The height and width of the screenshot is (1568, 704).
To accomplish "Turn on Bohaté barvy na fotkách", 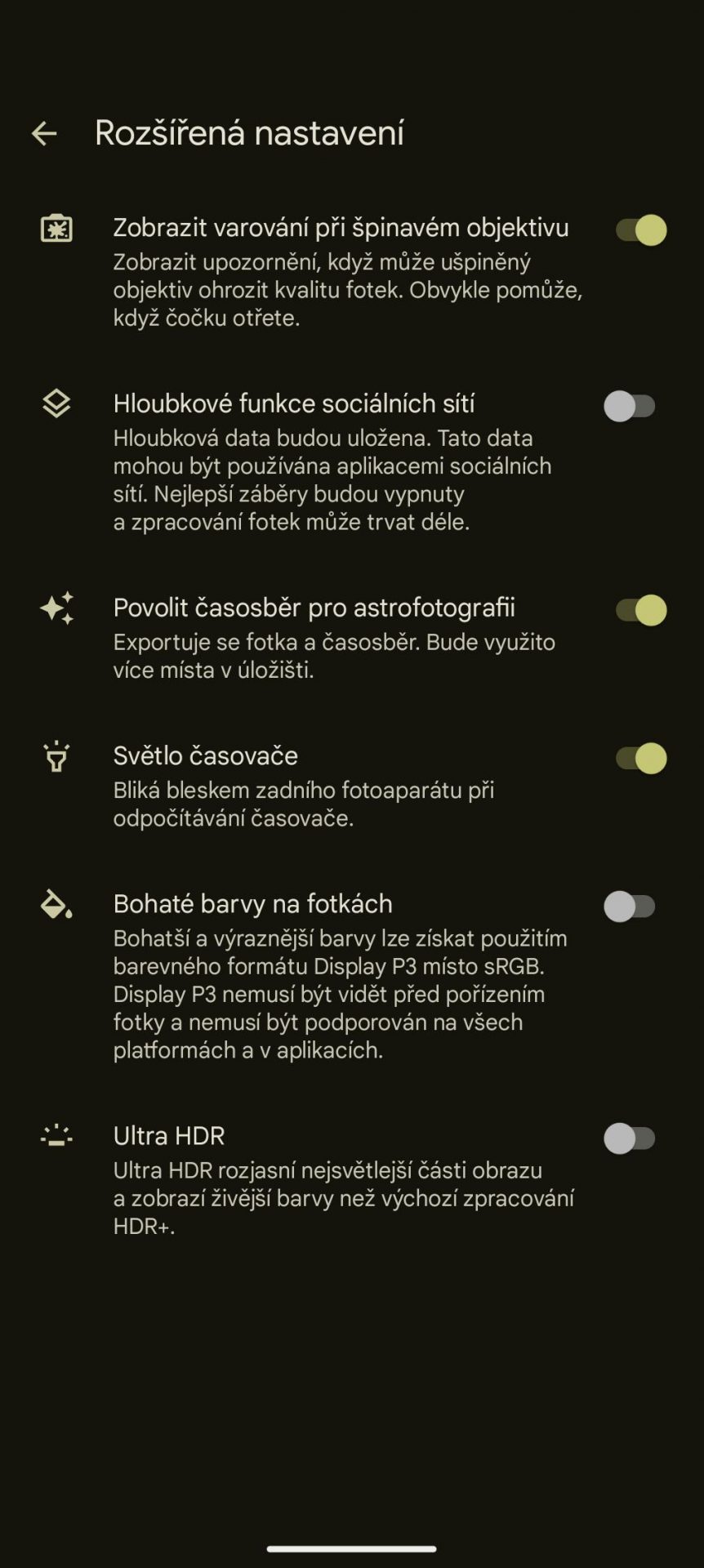I will pyautogui.click(x=630, y=906).
